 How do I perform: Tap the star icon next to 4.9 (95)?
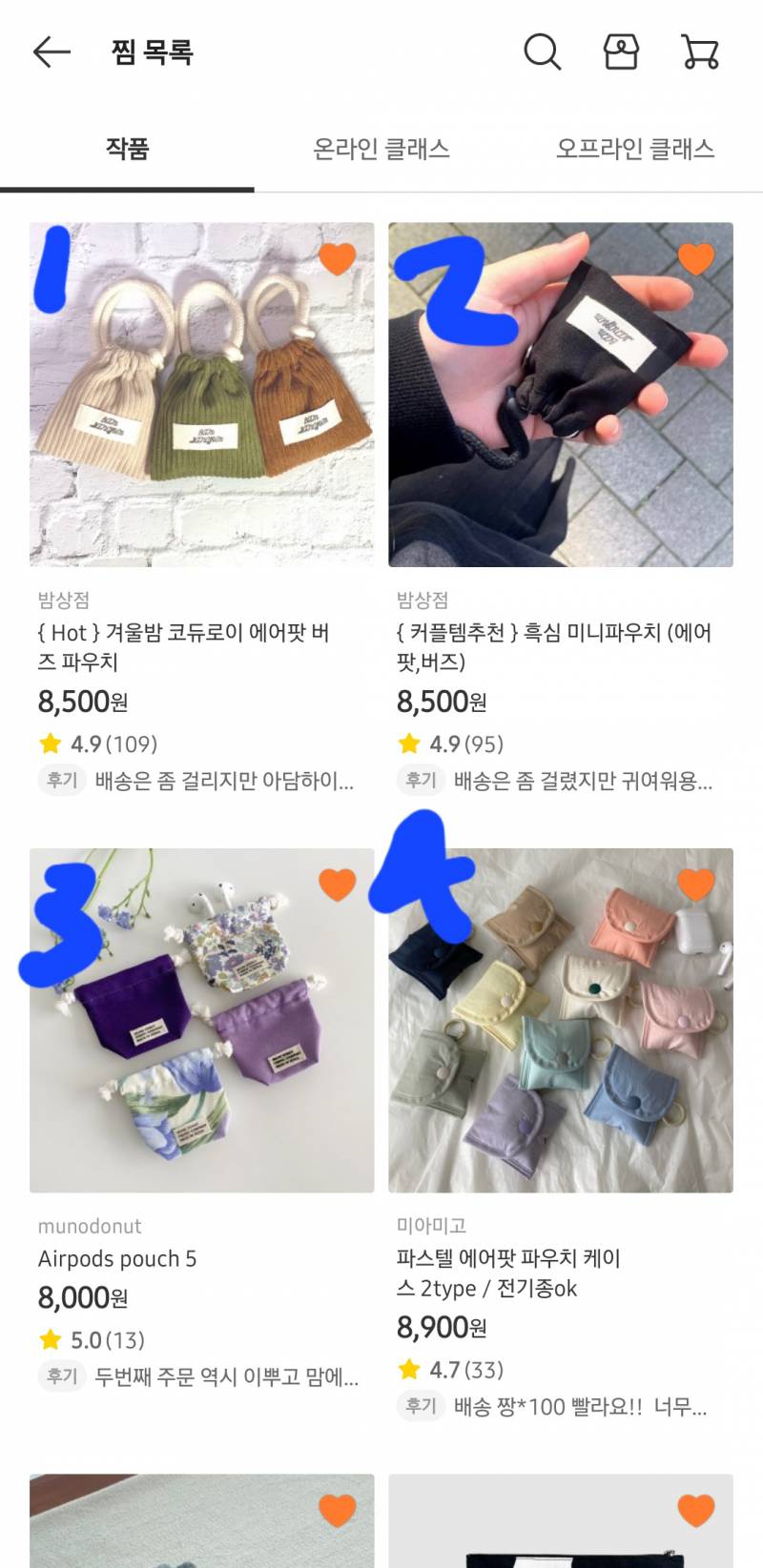coord(408,743)
